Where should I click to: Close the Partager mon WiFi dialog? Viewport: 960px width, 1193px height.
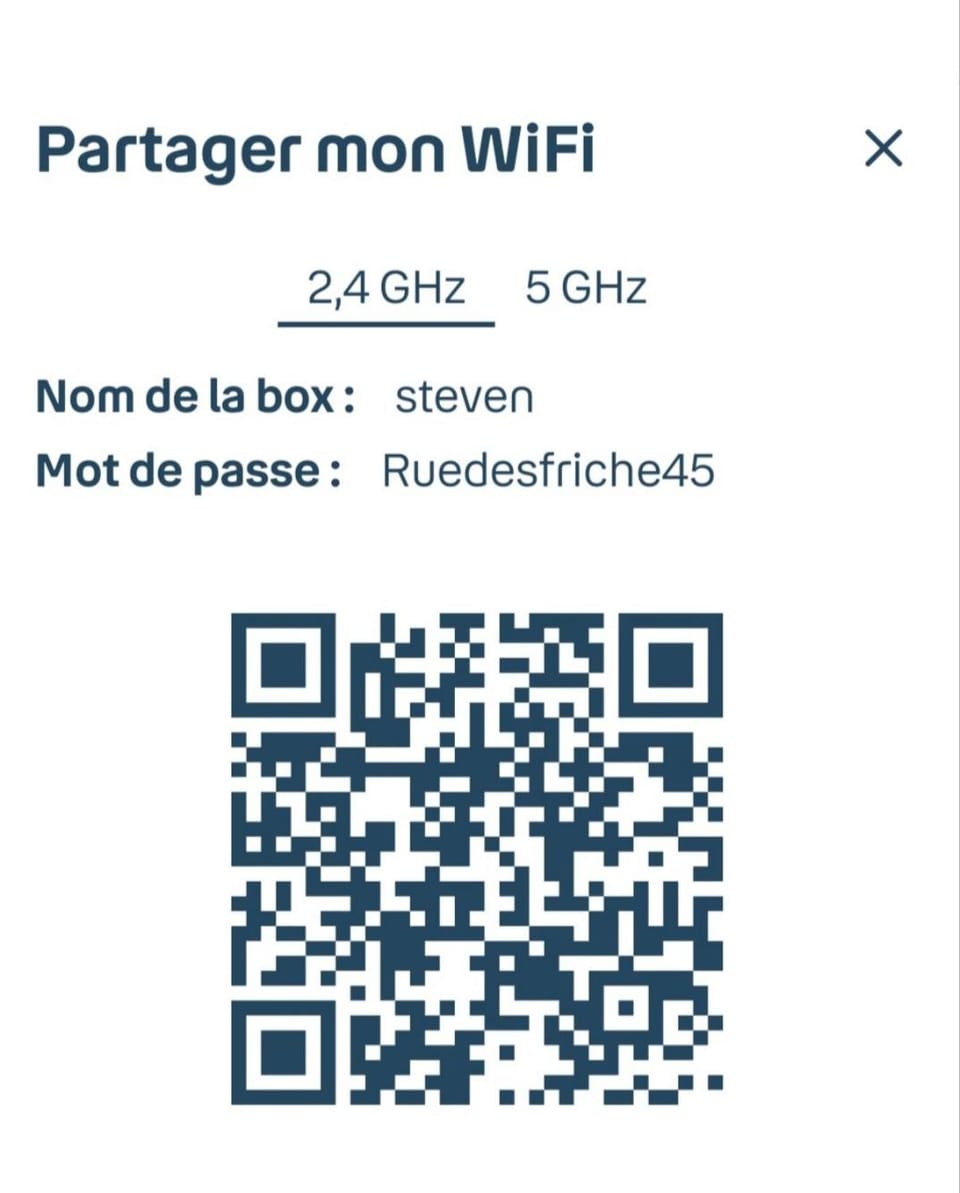[883, 150]
